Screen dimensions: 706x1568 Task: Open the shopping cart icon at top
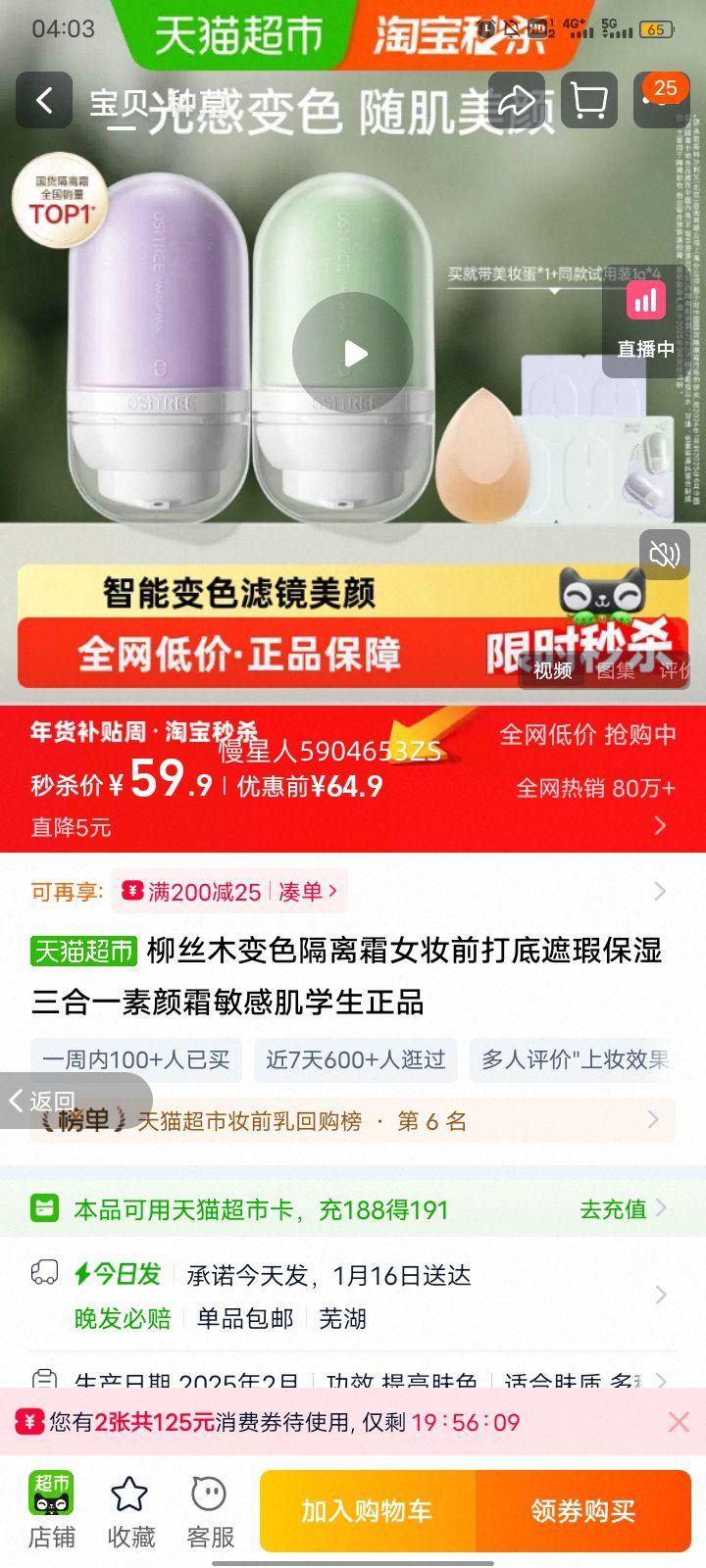point(589,101)
